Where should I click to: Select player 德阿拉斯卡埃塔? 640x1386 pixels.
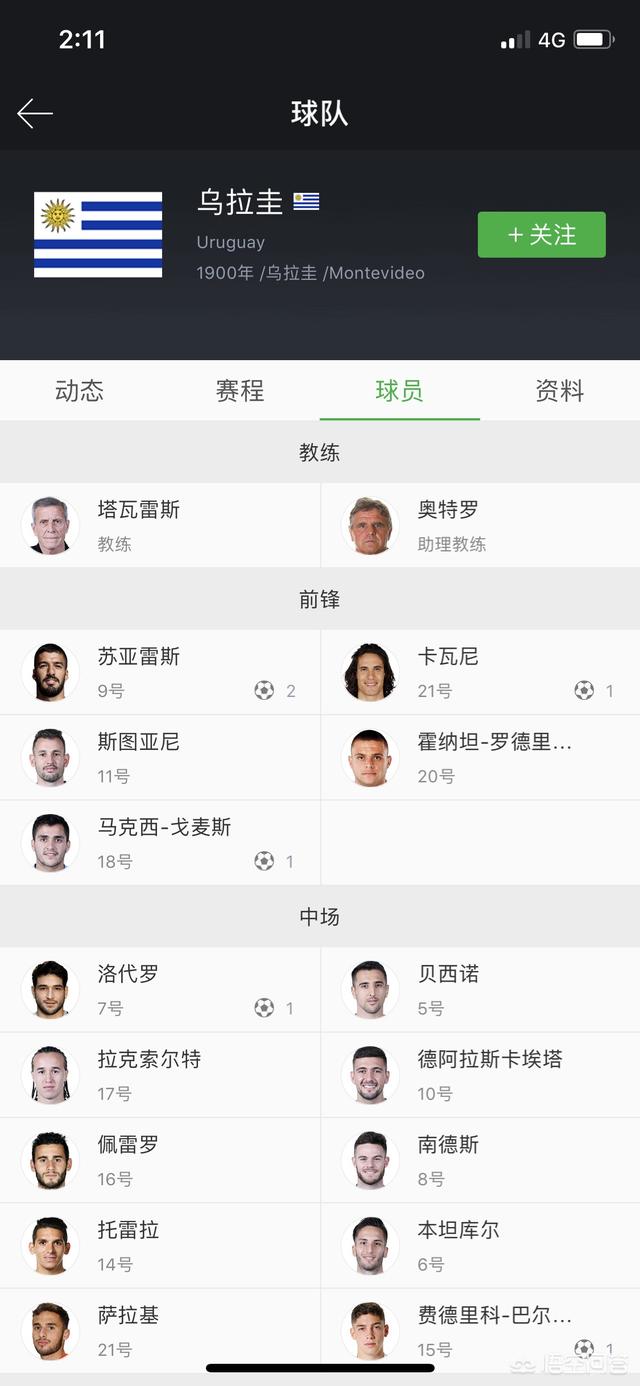pos(480,1074)
